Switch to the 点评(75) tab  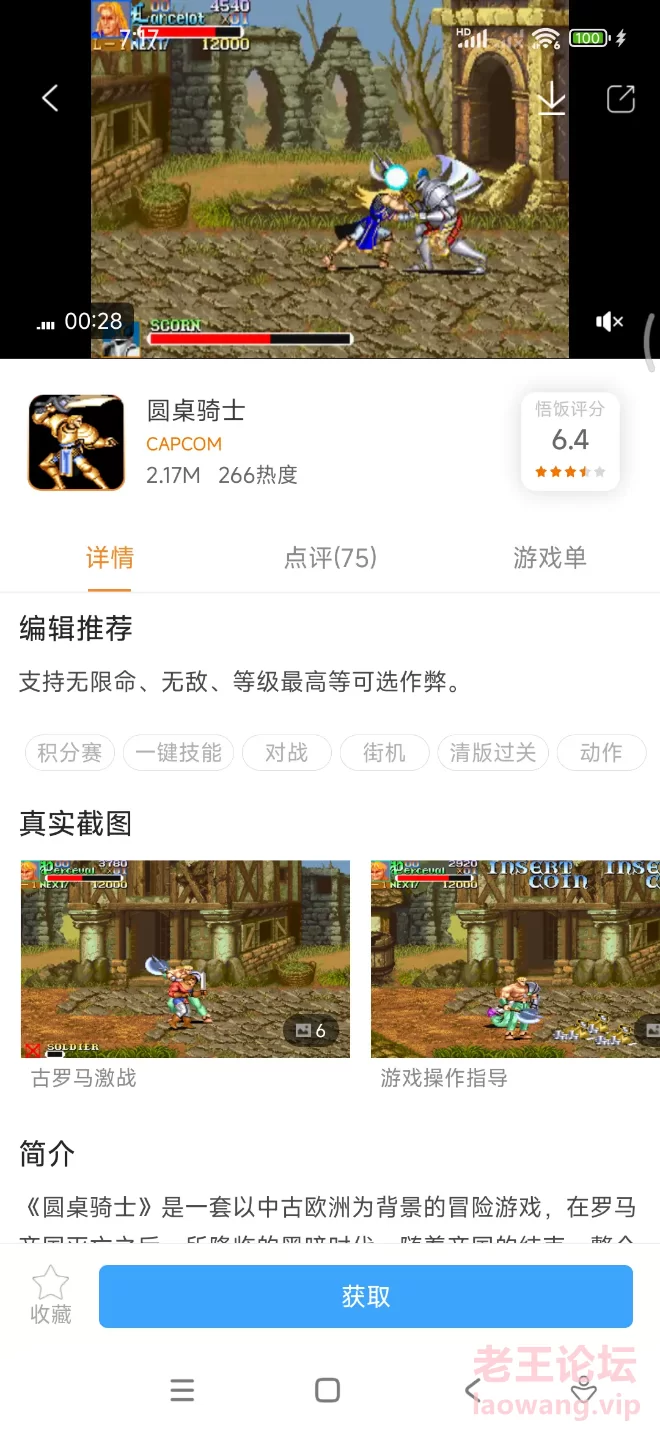click(x=330, y=558)
